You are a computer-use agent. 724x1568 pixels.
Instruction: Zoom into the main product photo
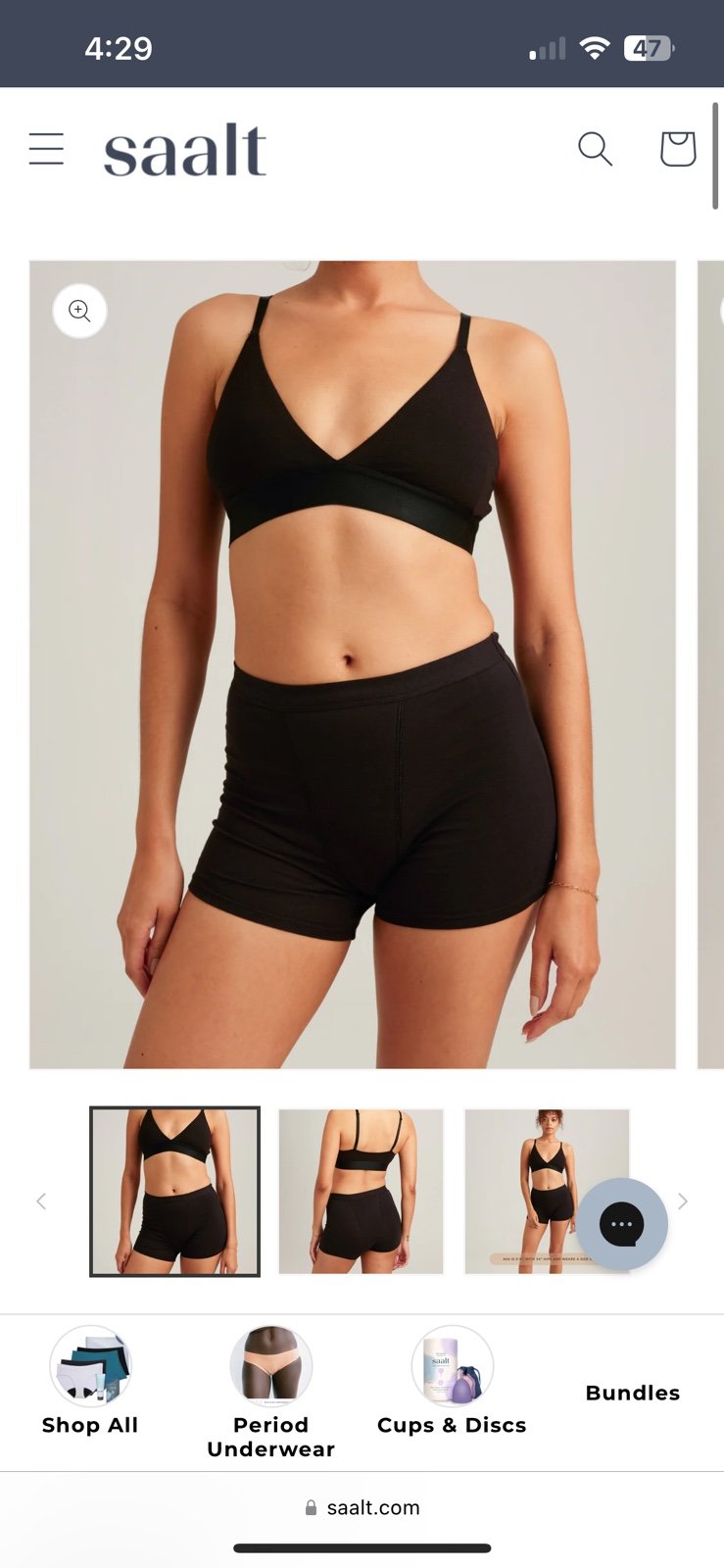click(x=79, y=311)
